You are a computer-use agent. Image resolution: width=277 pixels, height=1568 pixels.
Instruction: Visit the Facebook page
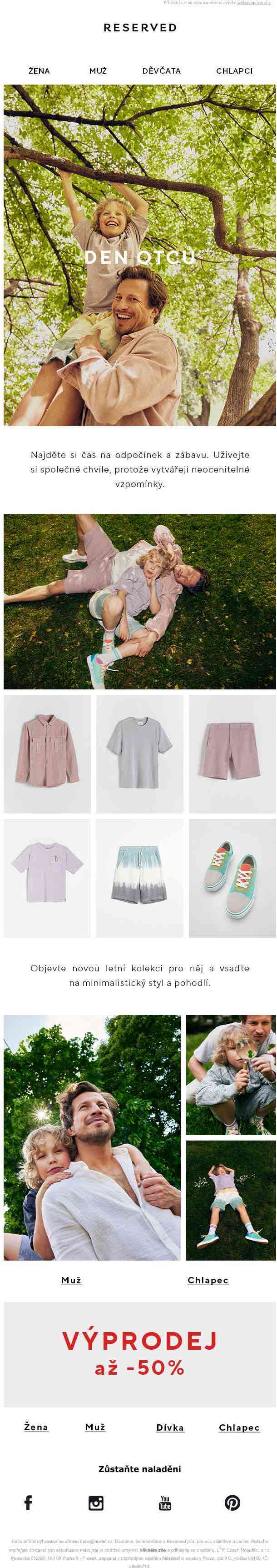click(x=29, y=1503)
